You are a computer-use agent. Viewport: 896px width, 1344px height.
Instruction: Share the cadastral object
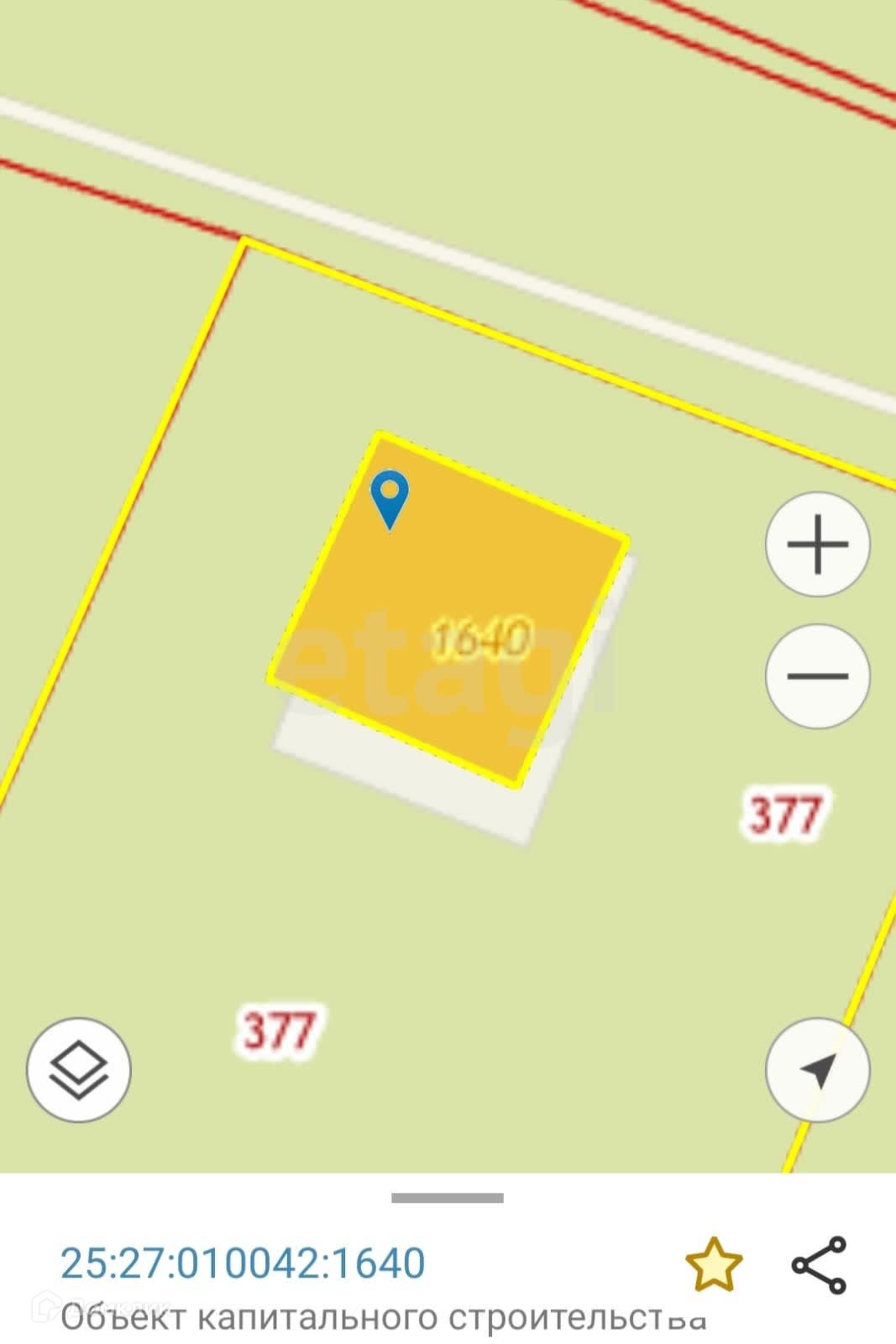[819, 1265]
